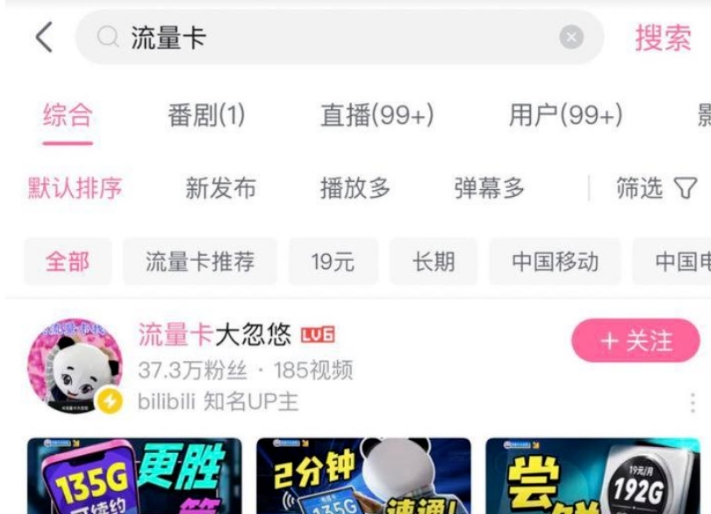Clear the search text

[x=571, y=38]
